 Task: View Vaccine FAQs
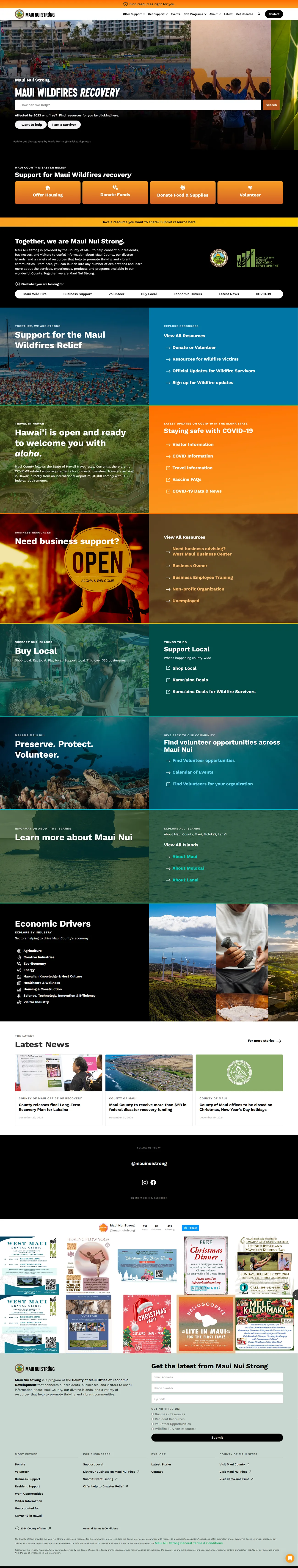187,480
